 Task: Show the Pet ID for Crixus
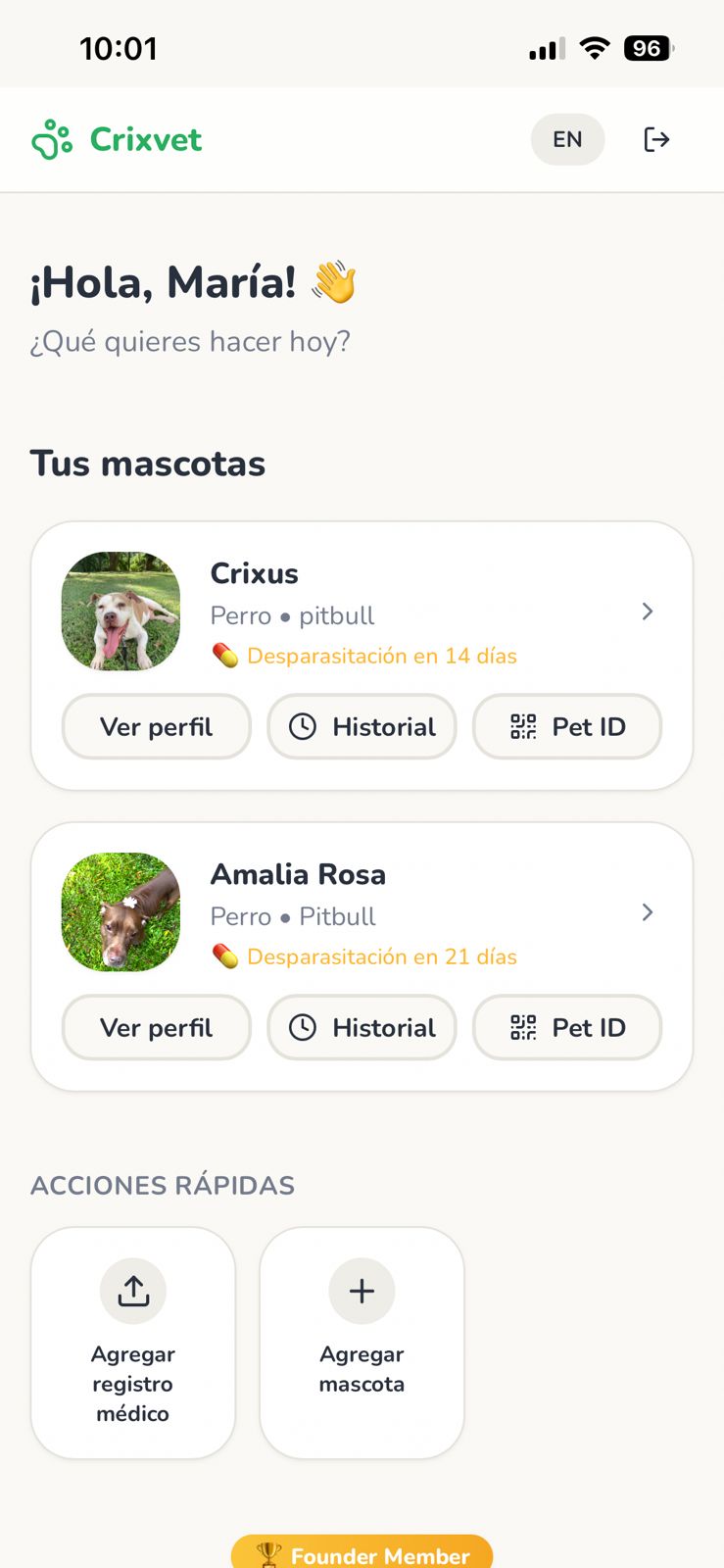point(567,726)
